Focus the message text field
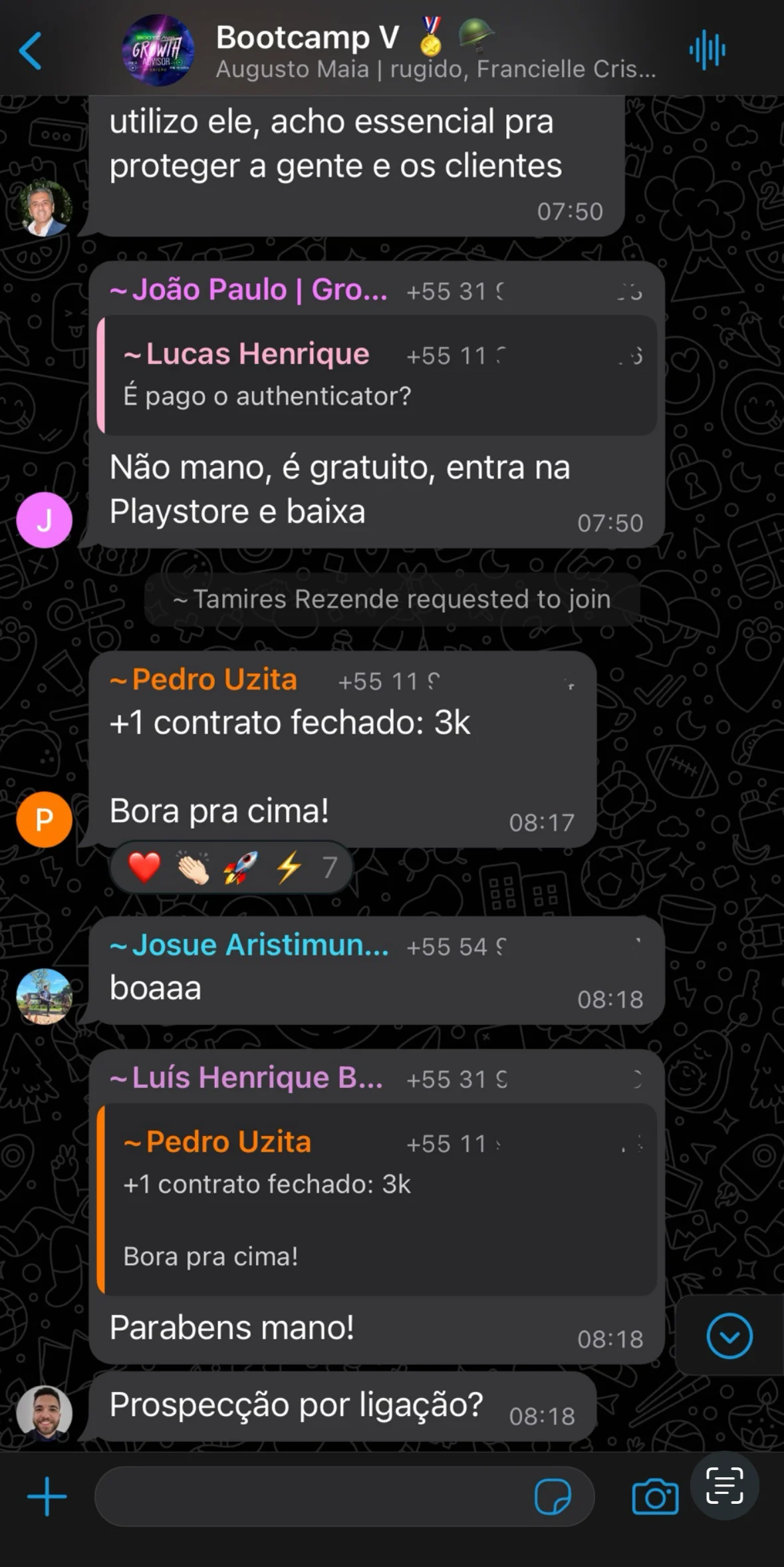 tap(313, 1496)
